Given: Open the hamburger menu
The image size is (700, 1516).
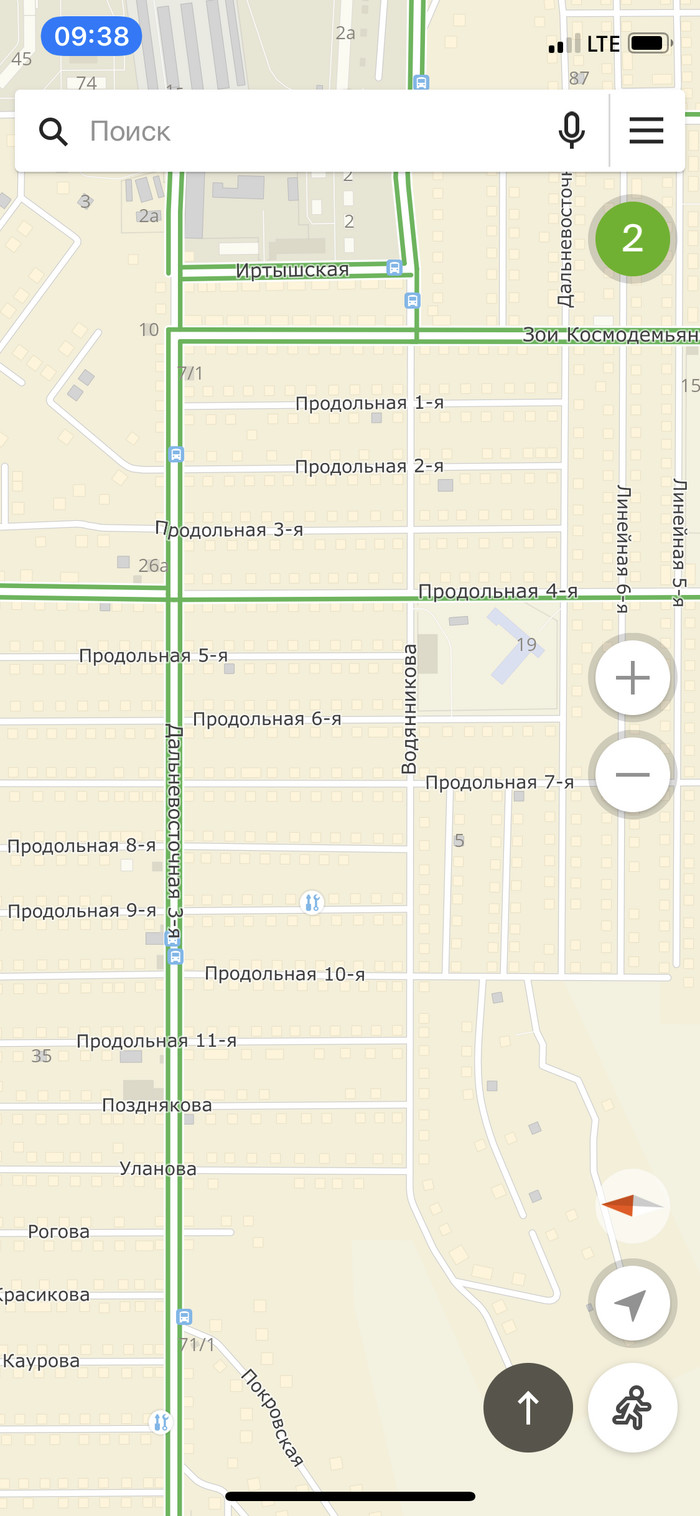Looking at the screenshot, I should pyautogui.click(x=646, y=131).
